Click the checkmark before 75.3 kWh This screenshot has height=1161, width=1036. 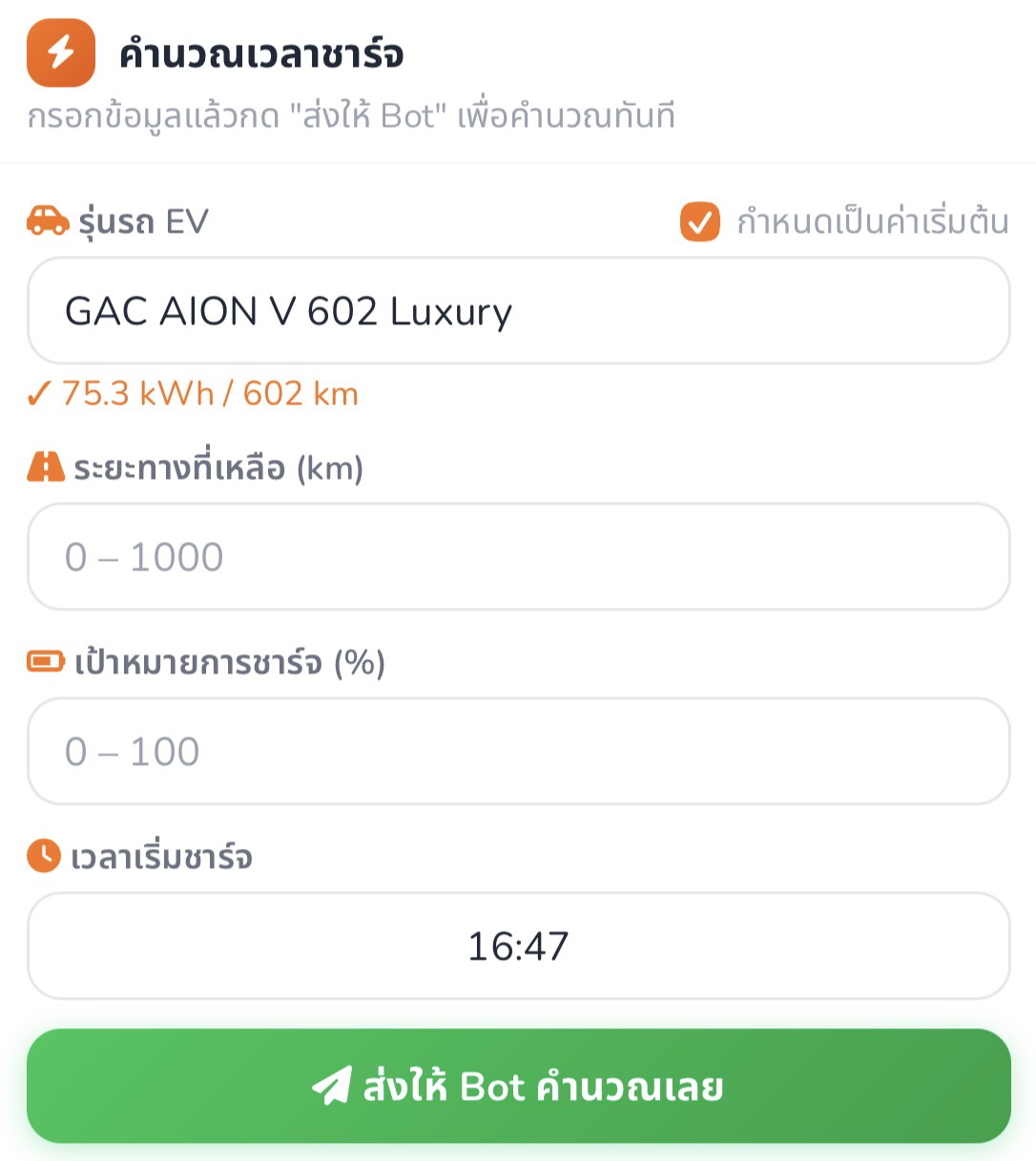[x=39, y=392]
